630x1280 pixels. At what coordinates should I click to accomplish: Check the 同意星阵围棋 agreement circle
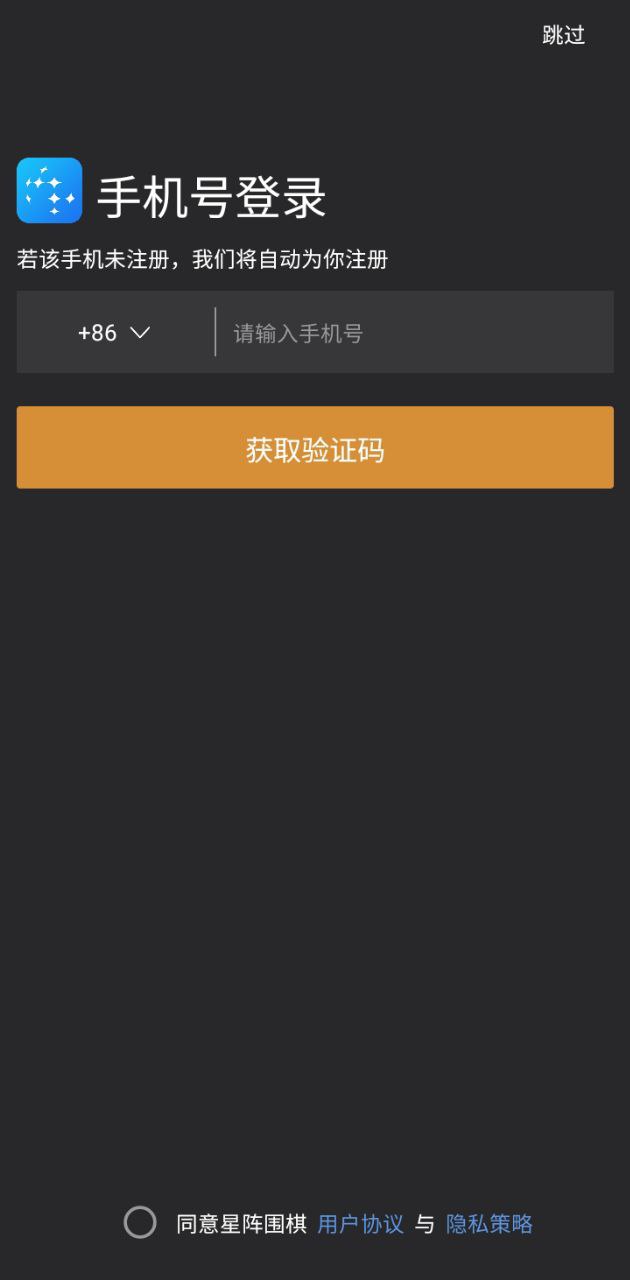pyautogui.click(x=140, y=1222)
